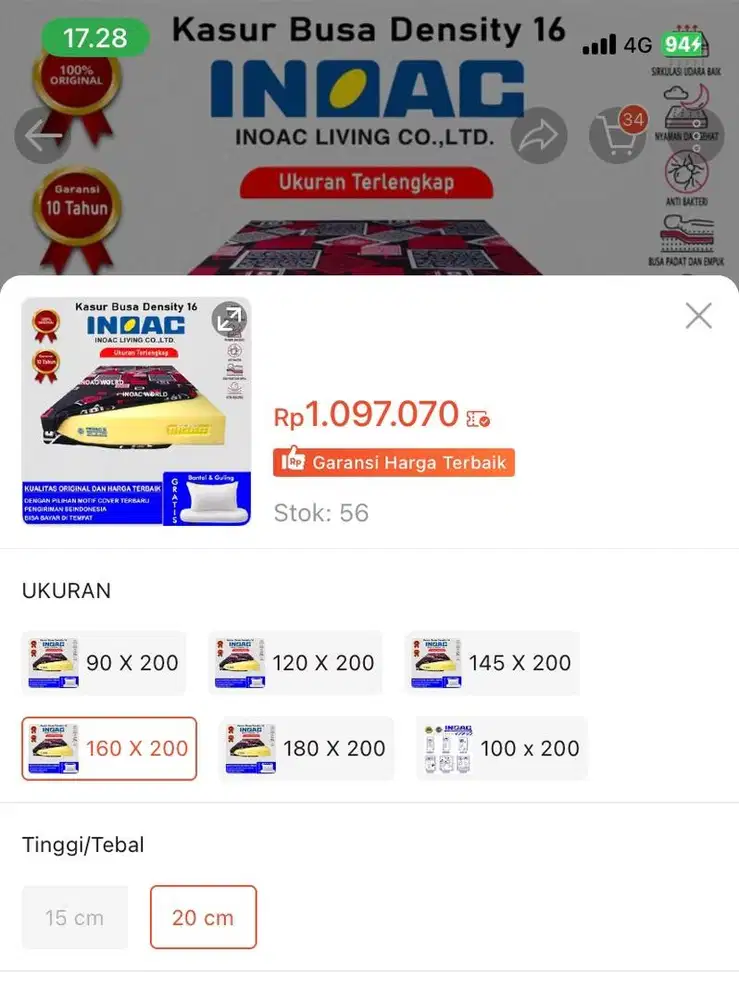Viewport: 739px width, 1000px height.
Task: Close the variant selection panel
Action: (697, 315)
